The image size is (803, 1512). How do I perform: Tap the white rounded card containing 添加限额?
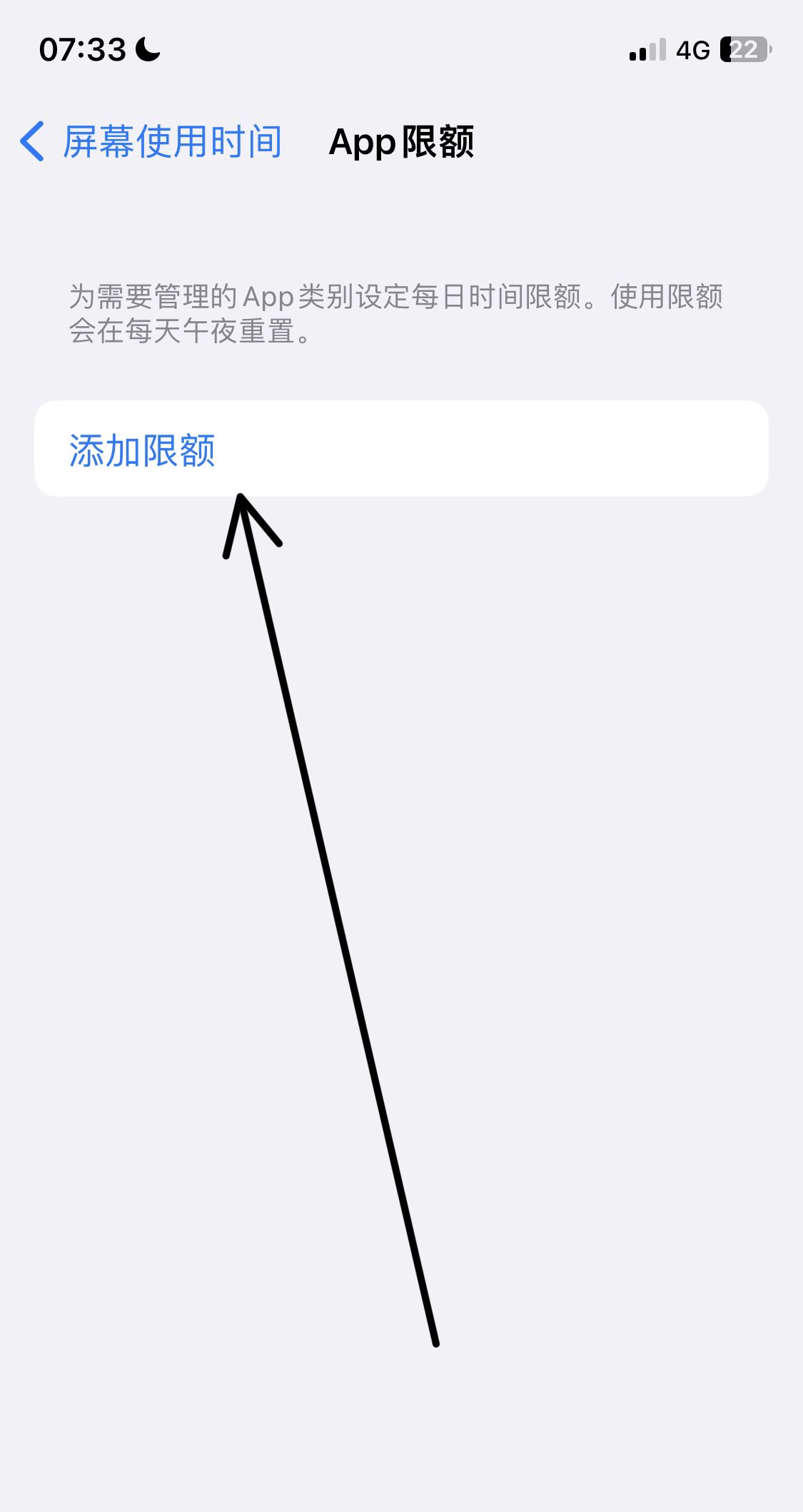click(x=401, y=448)
